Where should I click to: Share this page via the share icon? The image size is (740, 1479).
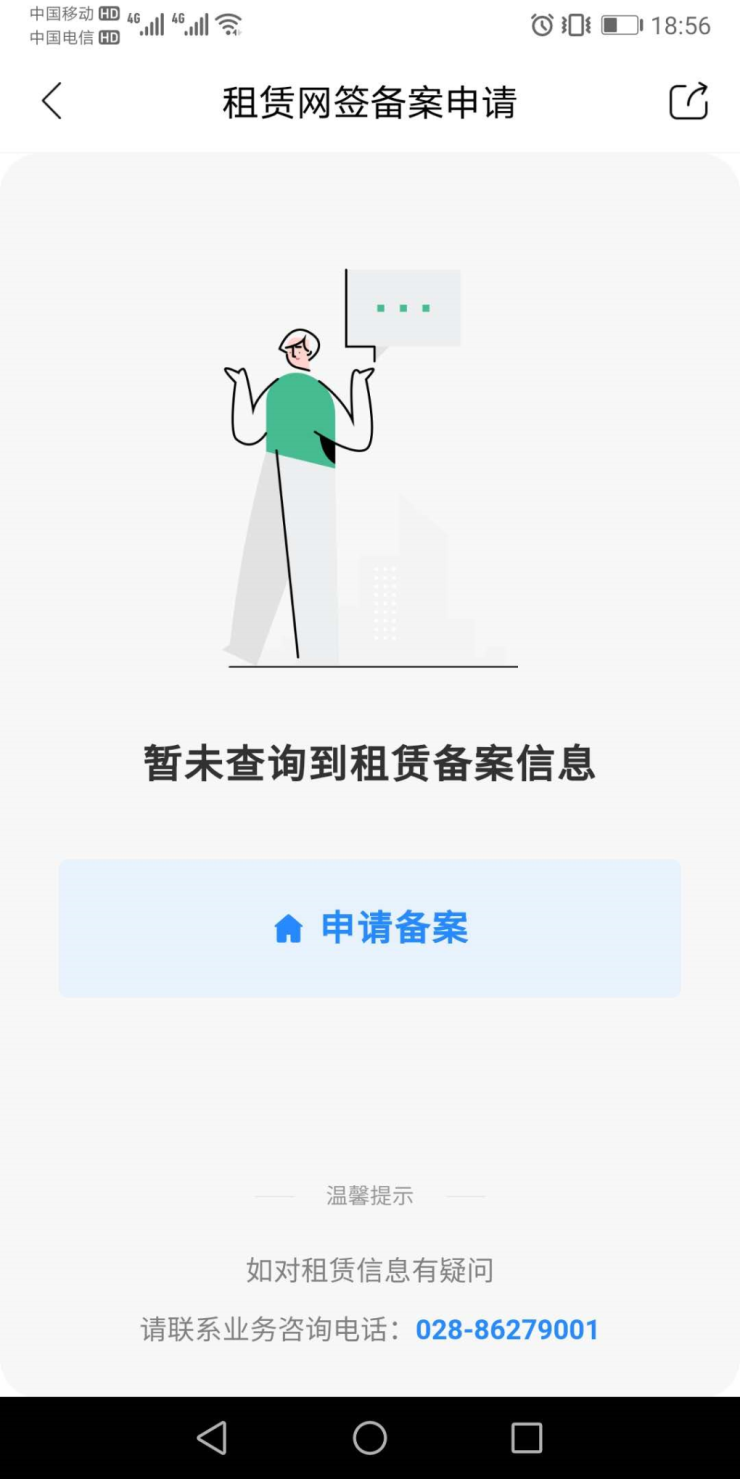[x=688, y=101]
